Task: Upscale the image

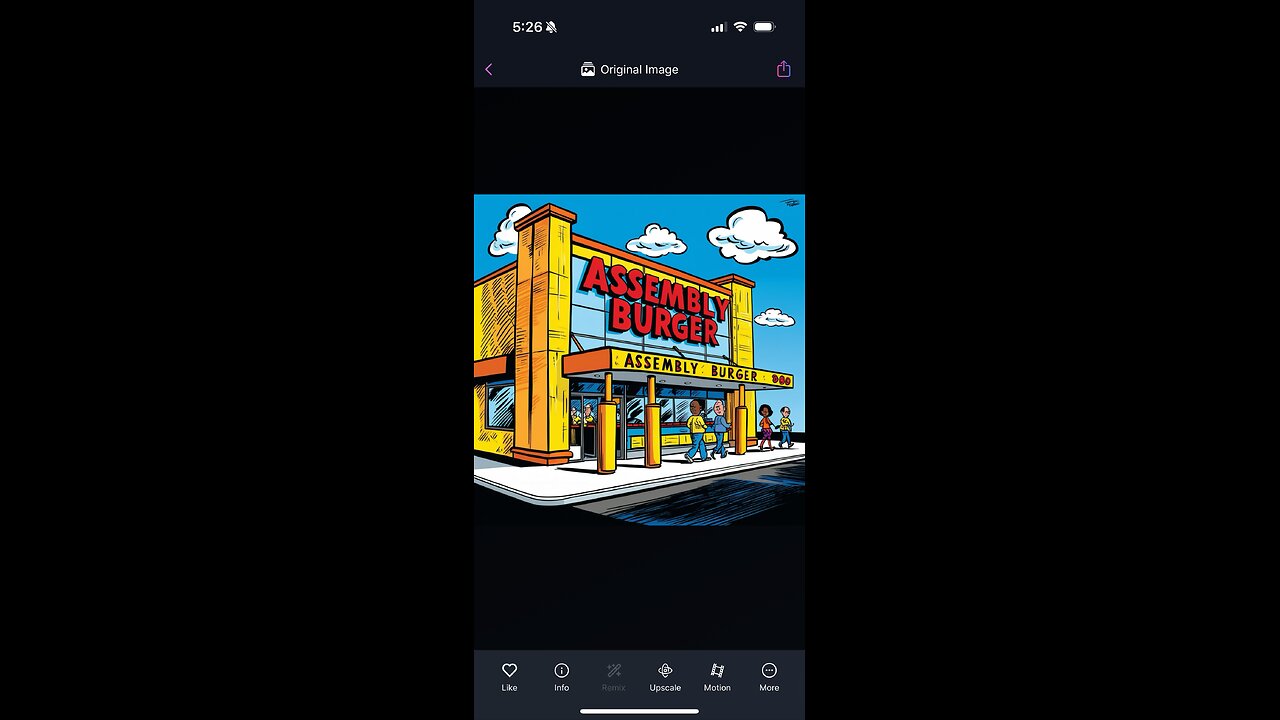Action: pos(665,676)
